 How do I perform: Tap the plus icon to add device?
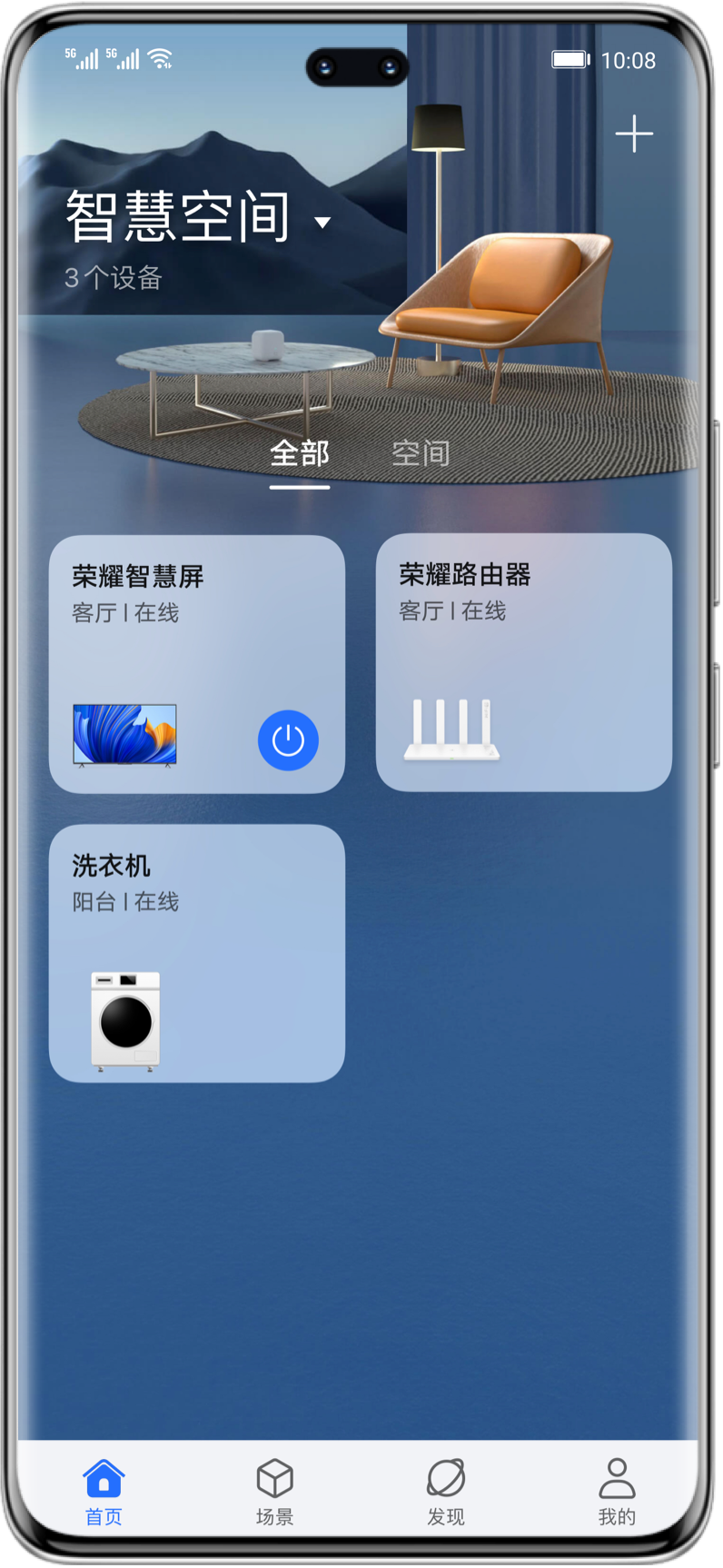[x=634, y=134]
